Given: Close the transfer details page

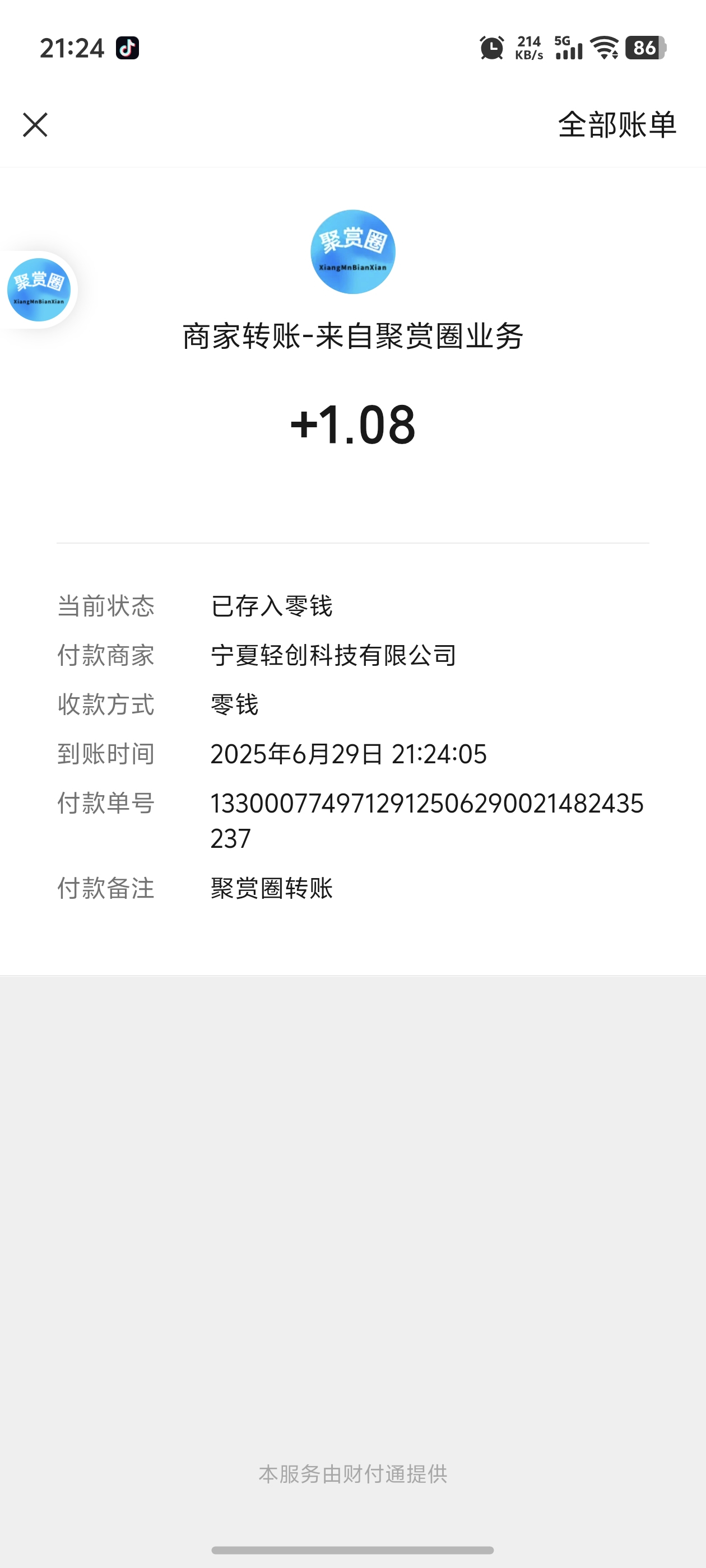Looking at the screenshot, I should [x=35, y=125].
